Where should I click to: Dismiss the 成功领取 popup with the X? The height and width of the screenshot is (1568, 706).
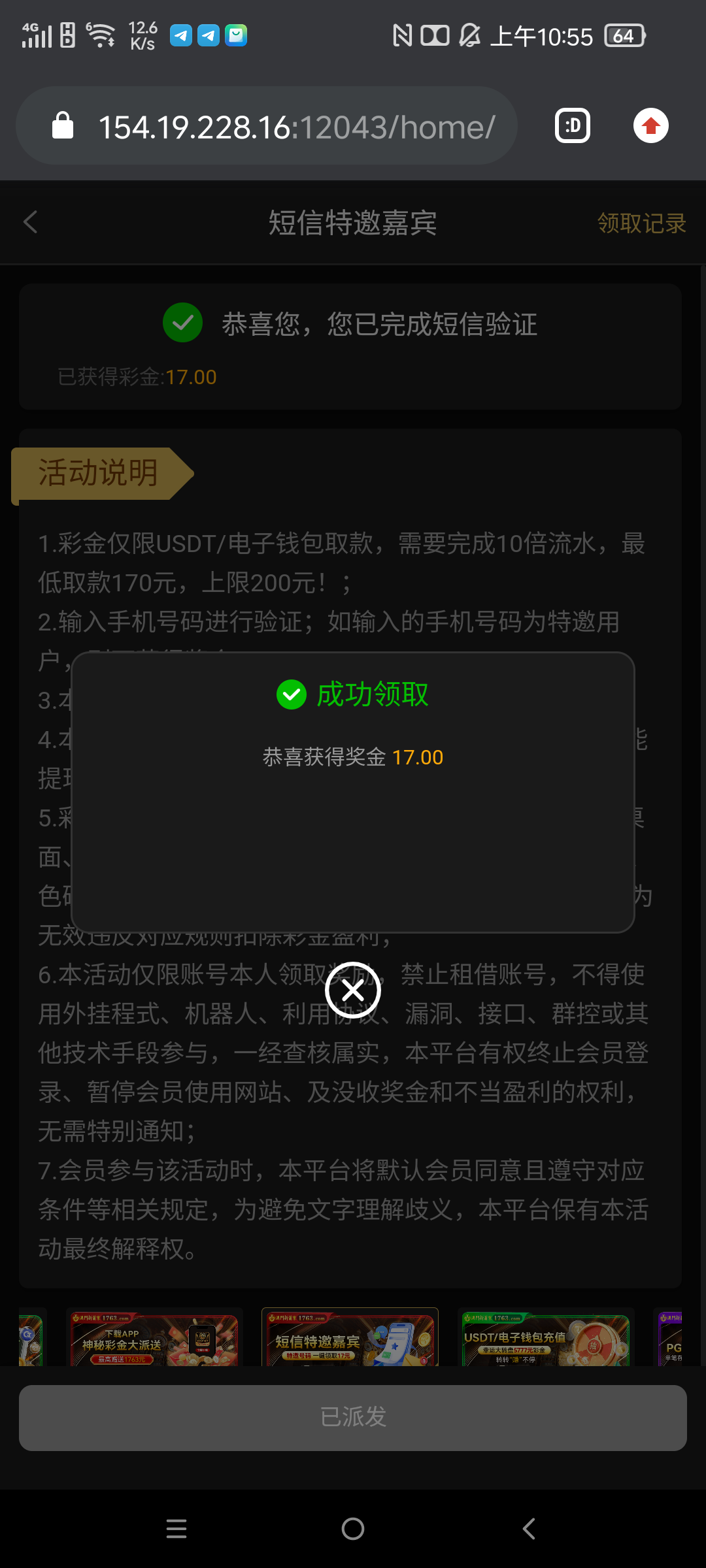[353, 991]
